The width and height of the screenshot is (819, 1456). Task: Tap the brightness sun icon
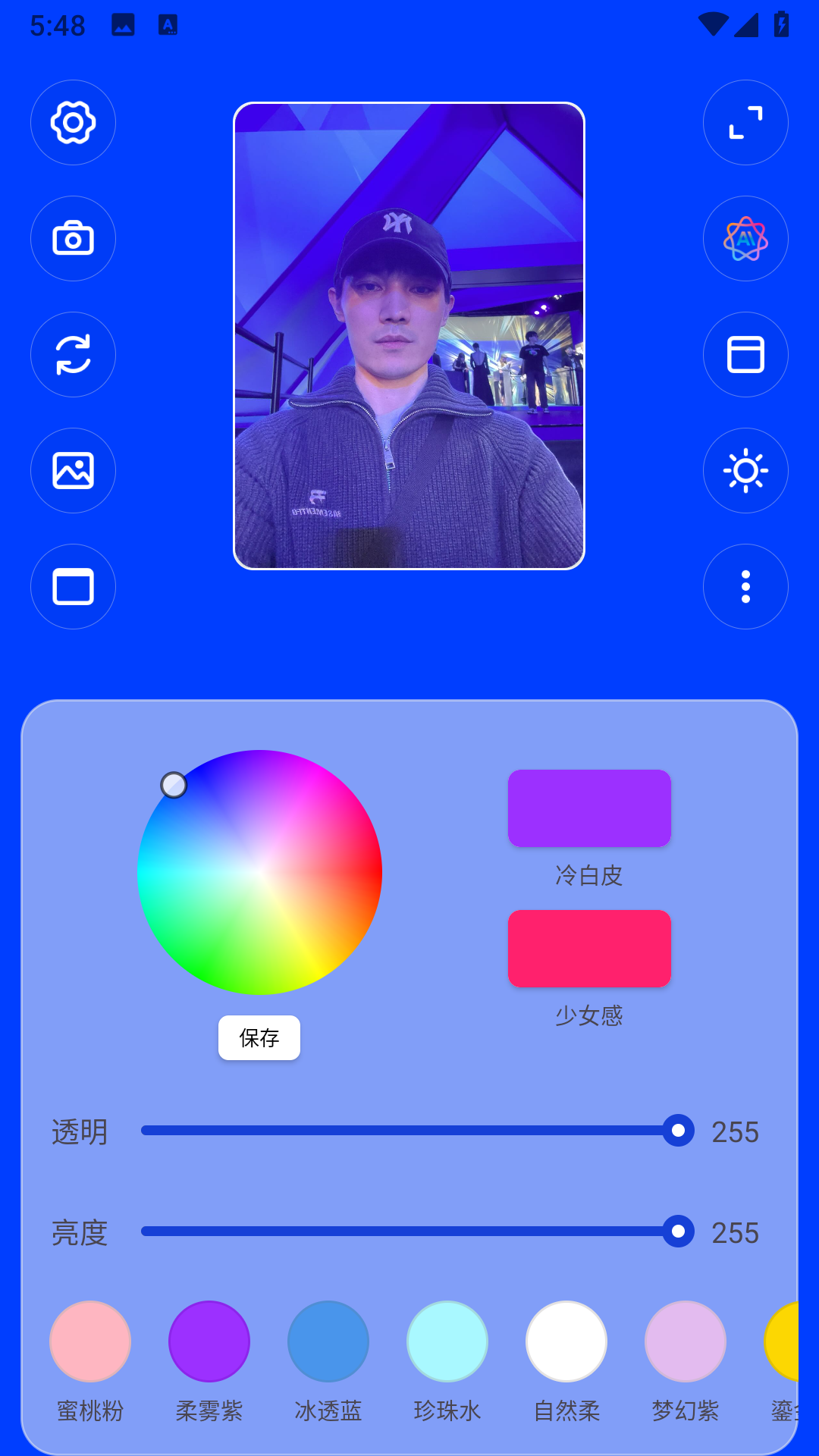coord(745,471)
